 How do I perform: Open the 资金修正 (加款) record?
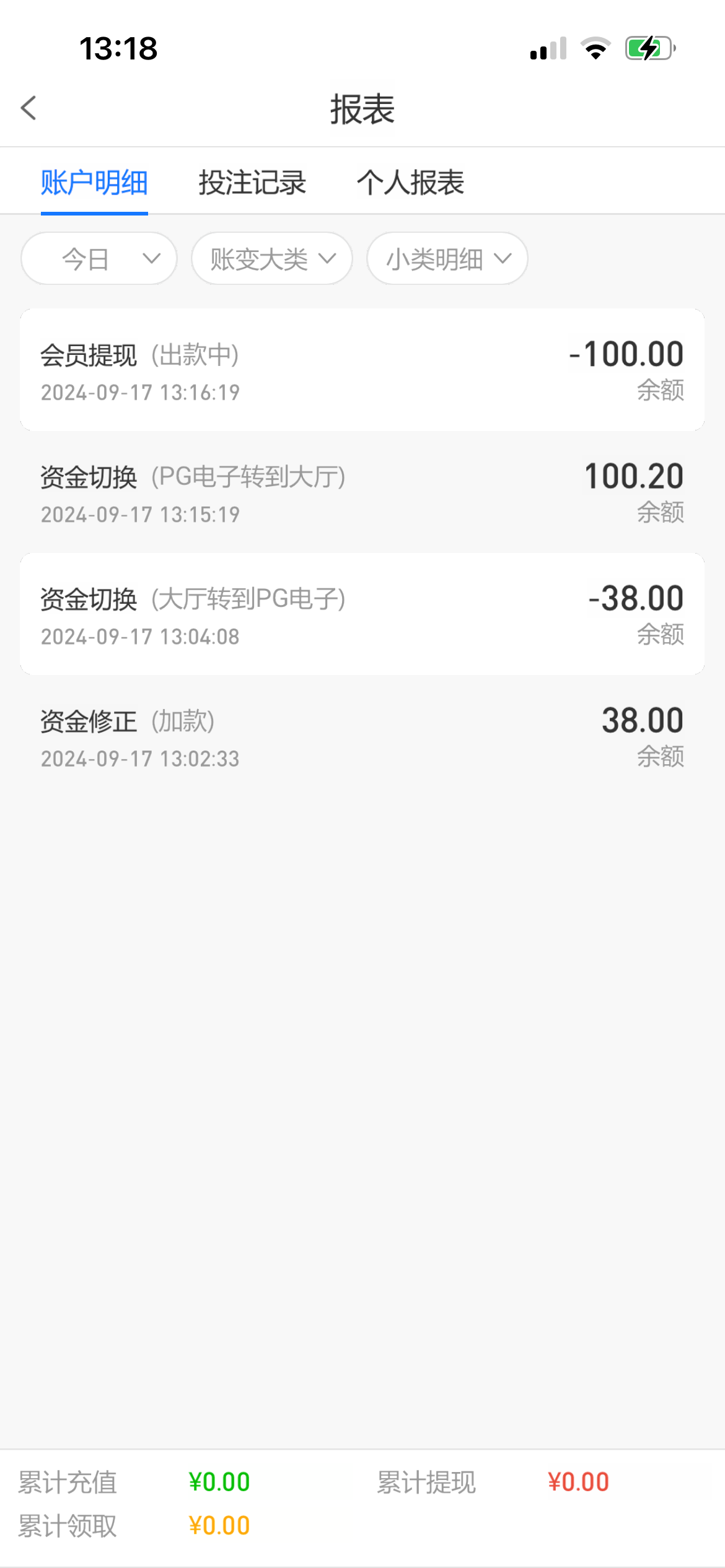point(362,736)
